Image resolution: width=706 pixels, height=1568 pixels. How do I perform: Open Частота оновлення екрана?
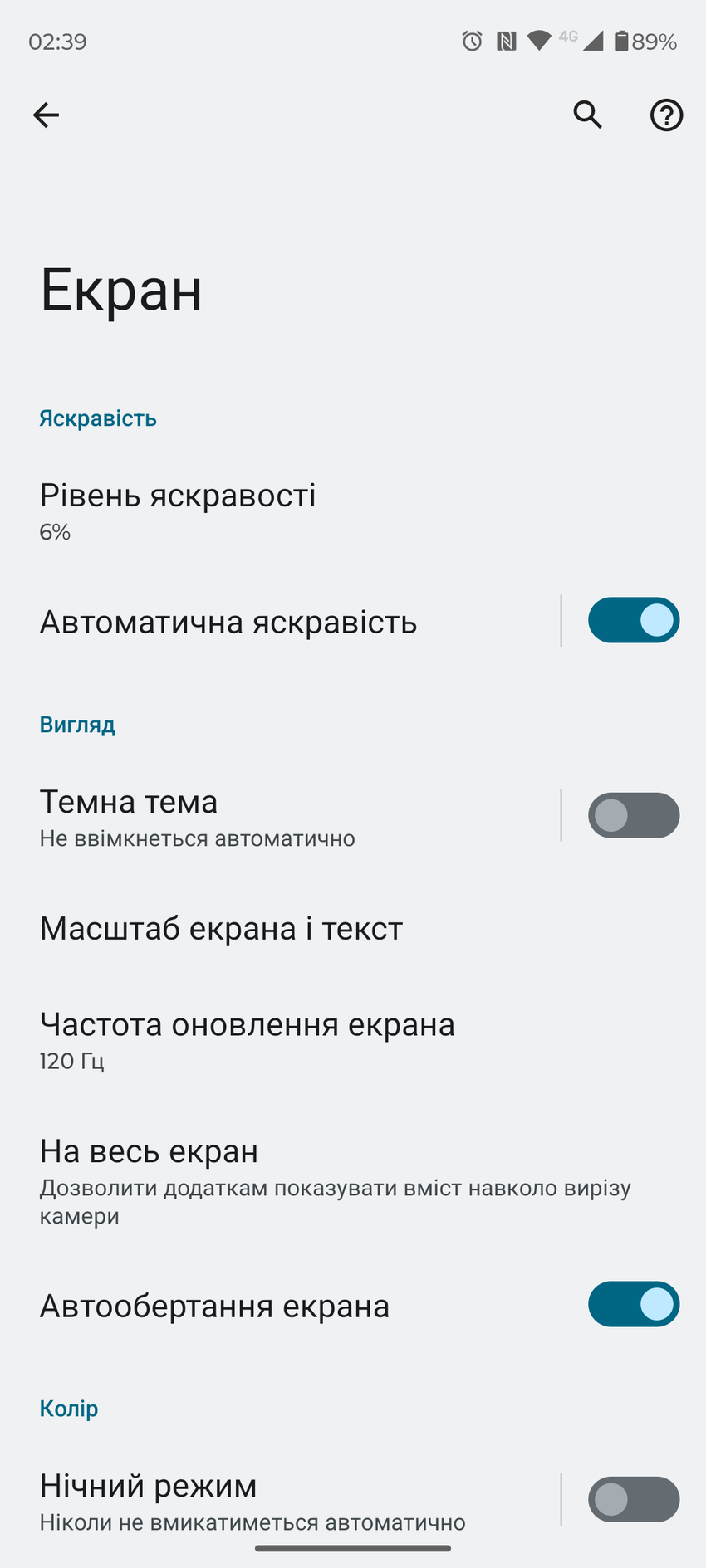pos(247,1039)
